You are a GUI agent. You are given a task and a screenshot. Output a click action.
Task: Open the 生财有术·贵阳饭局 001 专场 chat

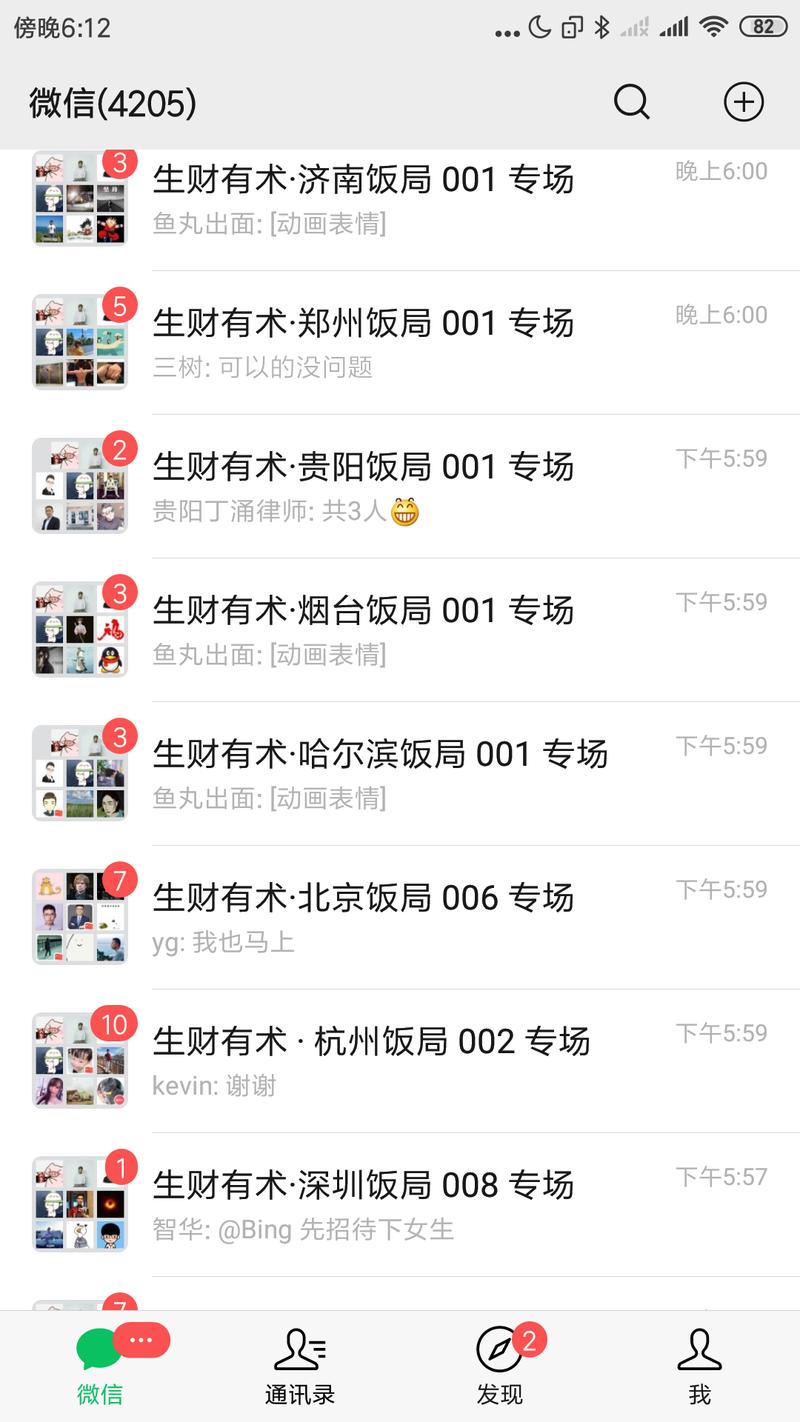(400, 485)
